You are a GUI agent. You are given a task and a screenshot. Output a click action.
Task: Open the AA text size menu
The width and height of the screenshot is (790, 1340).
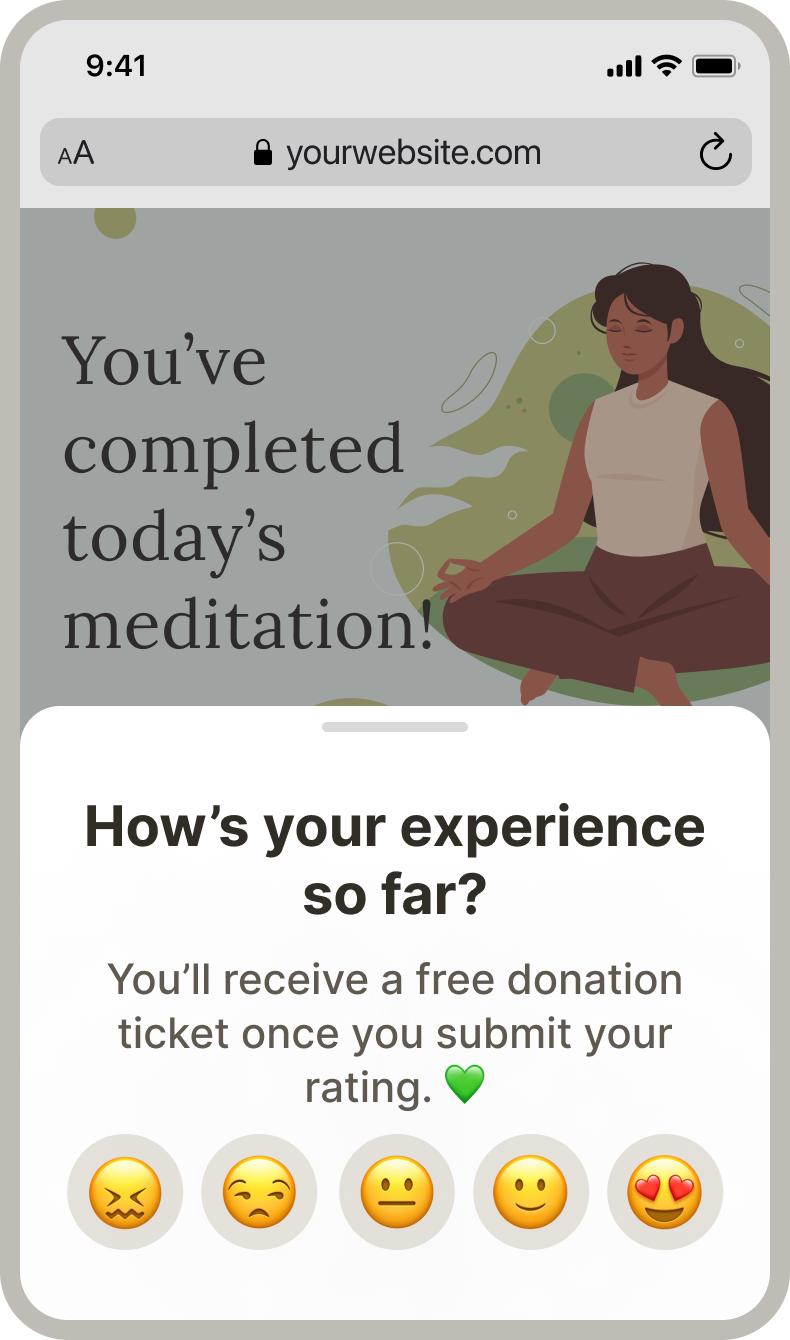(x=76, y=154)
